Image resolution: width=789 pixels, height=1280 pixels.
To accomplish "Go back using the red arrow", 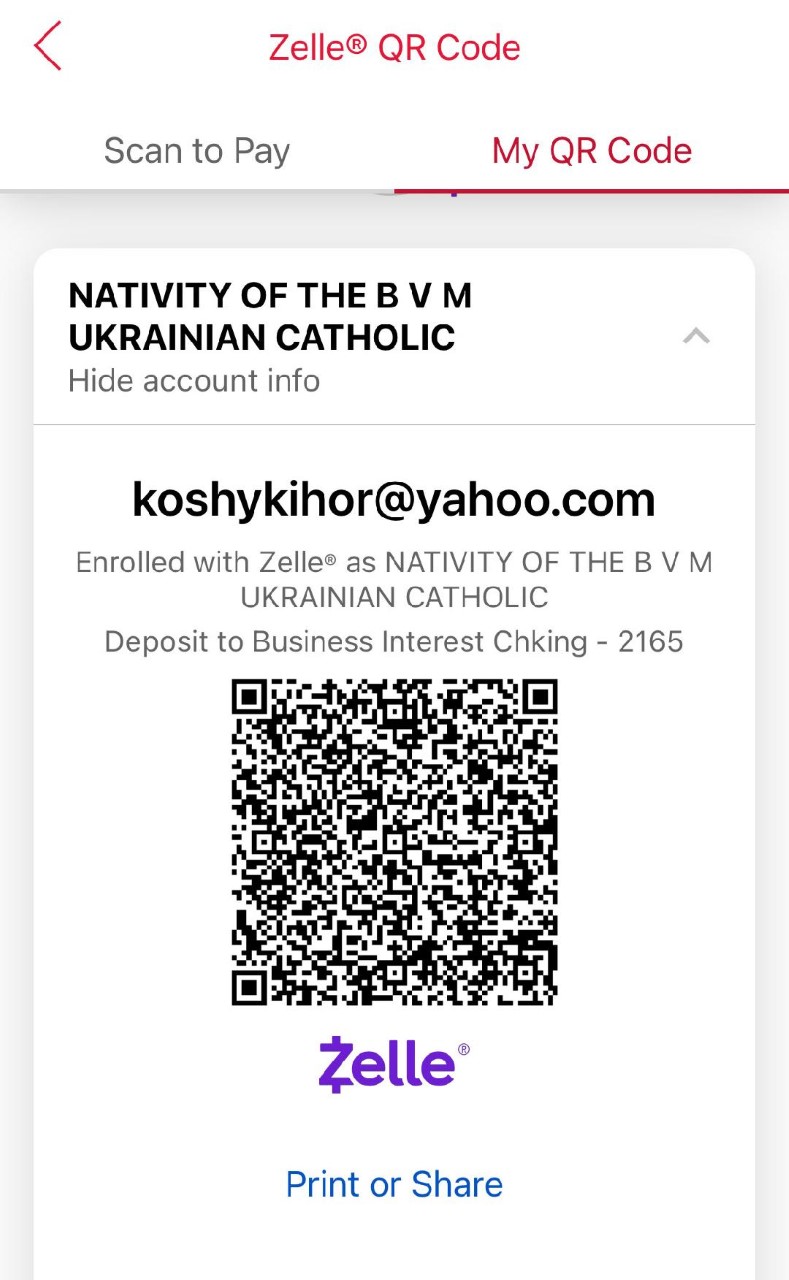I will [x=48, y=47].
